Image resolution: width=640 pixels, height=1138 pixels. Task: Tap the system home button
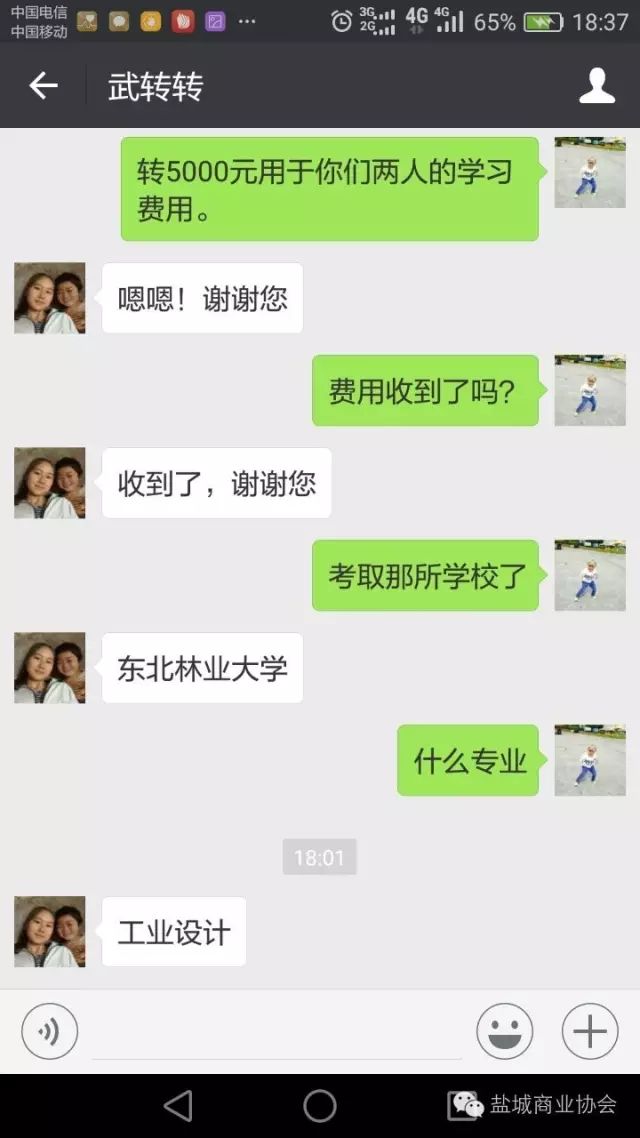coord(320,1105)
